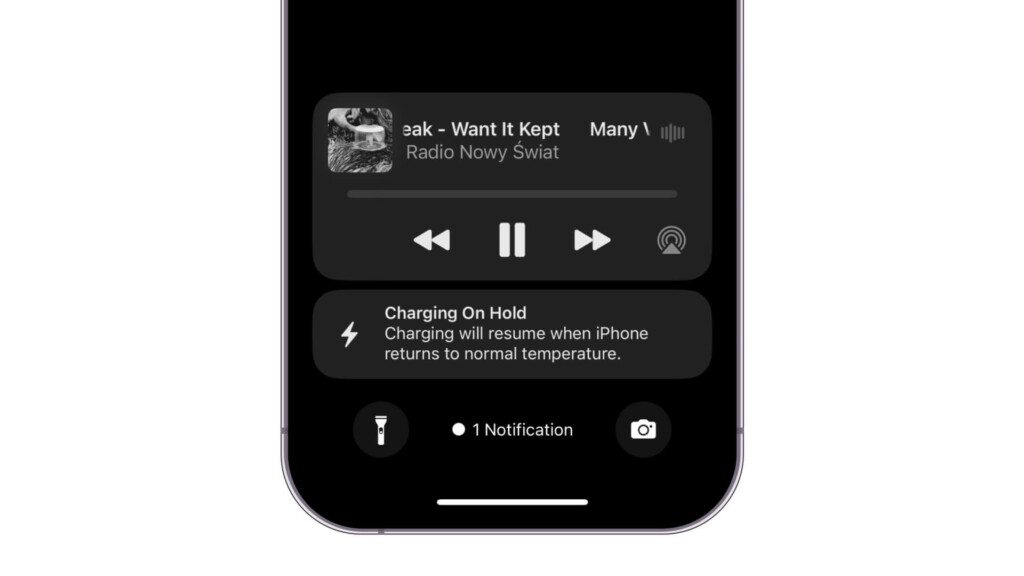Pause the playing radio track
Viewport: 1024px width, 576px height.
click(512, 240)
